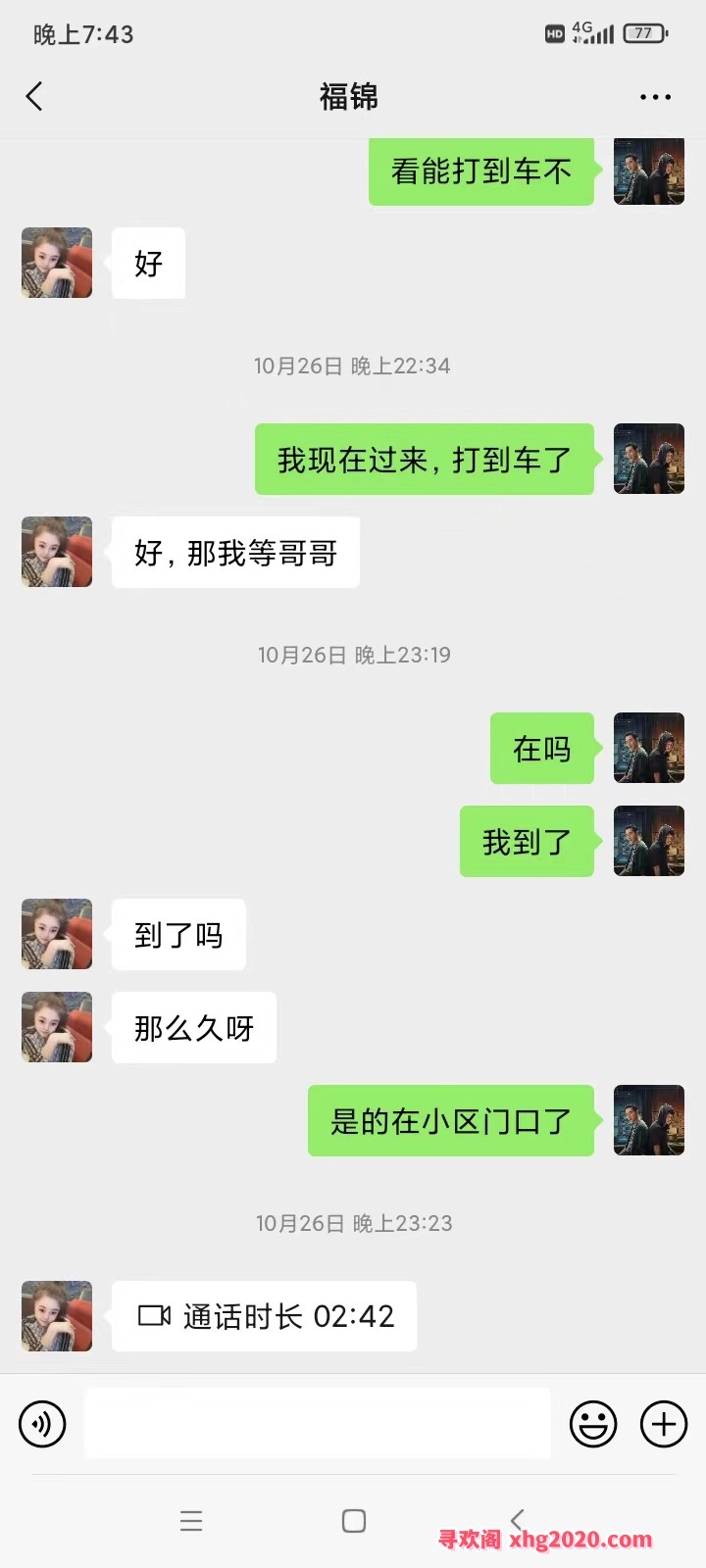
Task: Focus the message text field
Action: [x=317, y=1424]
